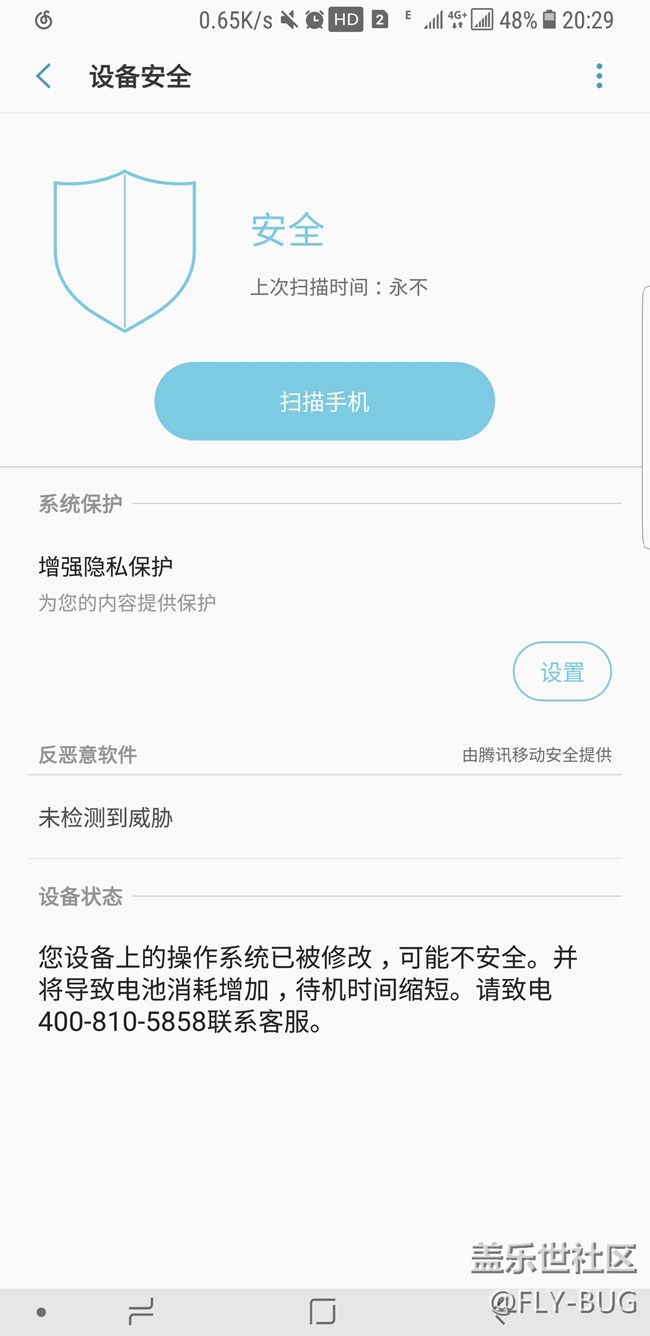Tap the 设置 button for 增强隐私保护
The height and width of the screenshot is (1336, 650).
(x=562, y=672)
